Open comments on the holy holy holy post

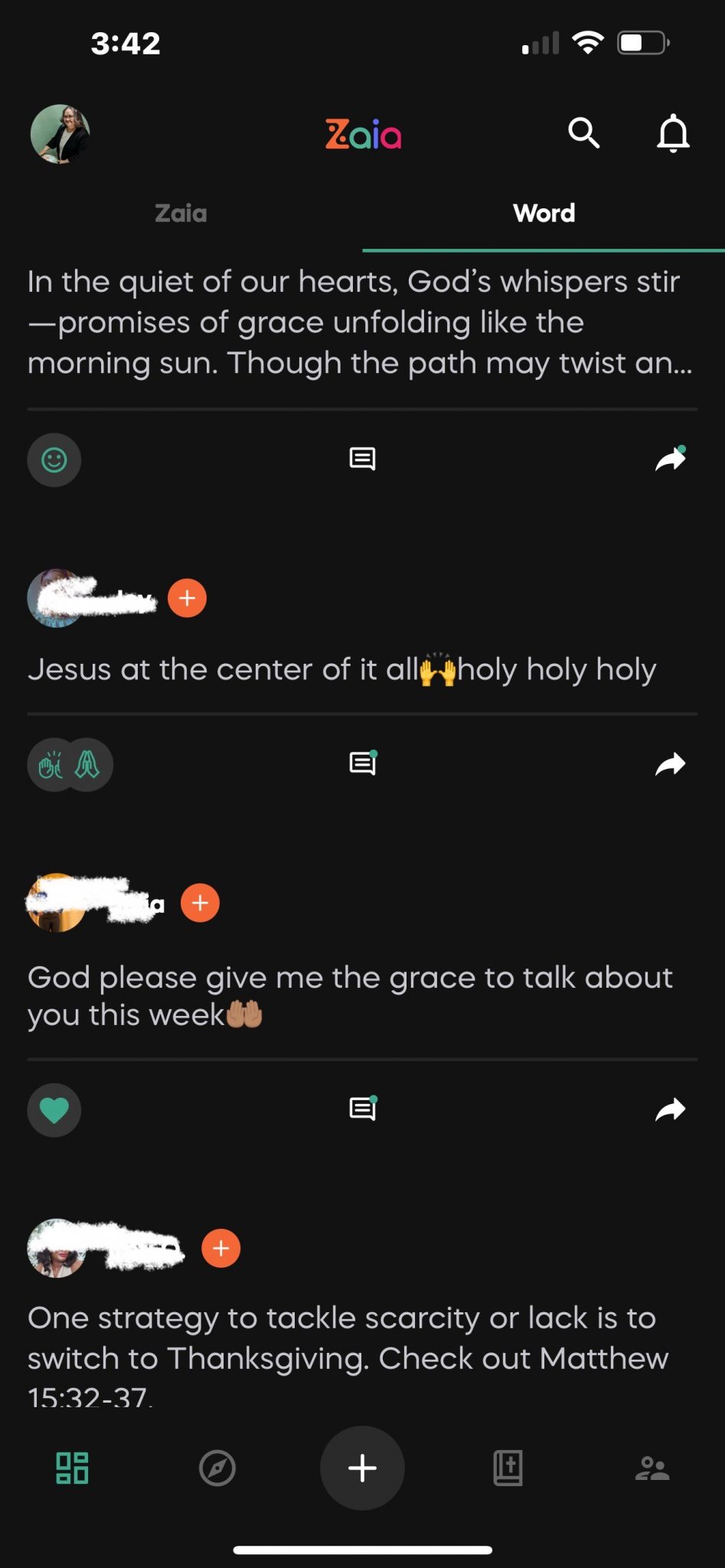362,763
